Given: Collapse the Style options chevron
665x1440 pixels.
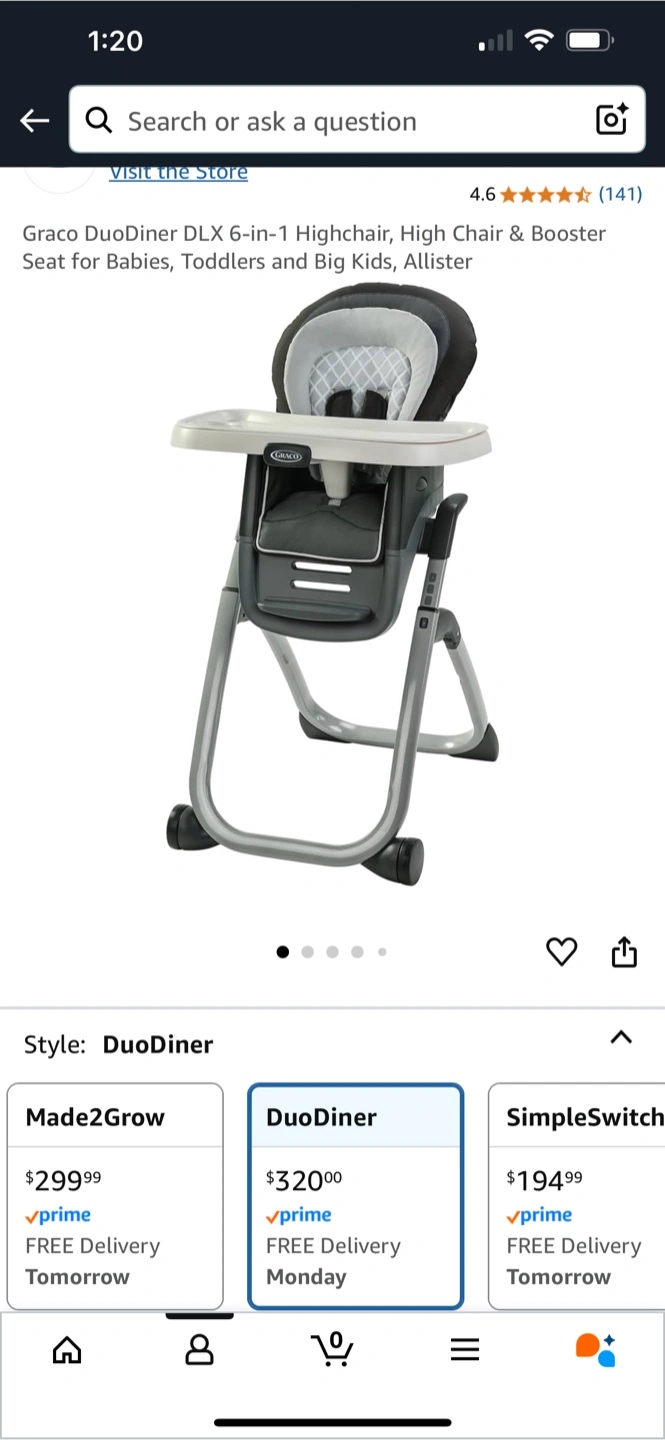Looking at the screenshot, I should [621, 1037].
